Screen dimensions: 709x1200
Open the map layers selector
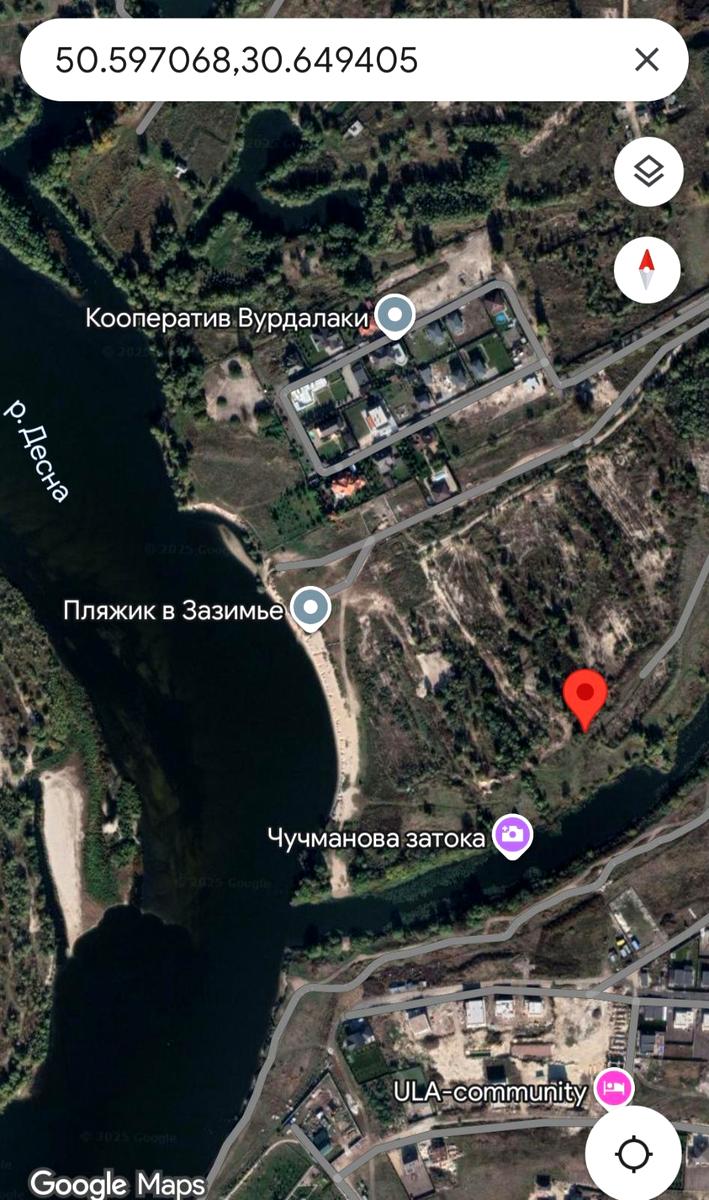tap(648, 173)
